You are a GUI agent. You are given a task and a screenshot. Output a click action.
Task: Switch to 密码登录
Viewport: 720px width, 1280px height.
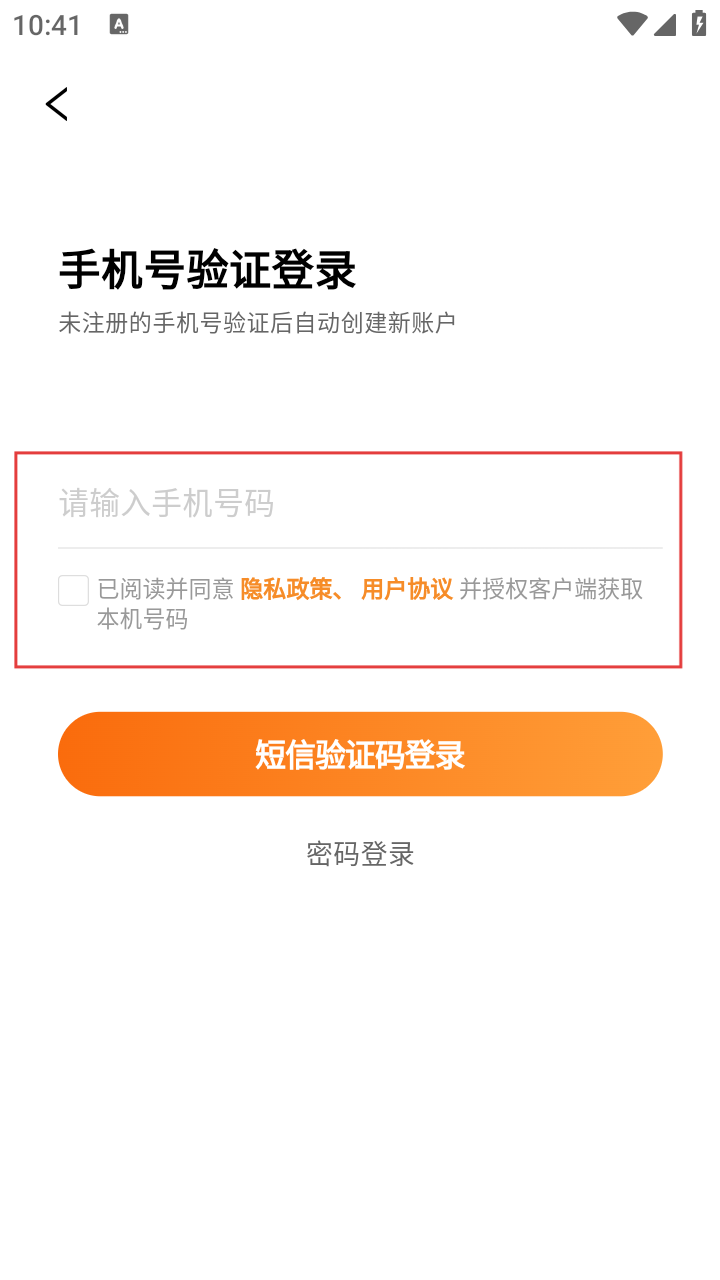pyautogui.click(x=360, y=854)
